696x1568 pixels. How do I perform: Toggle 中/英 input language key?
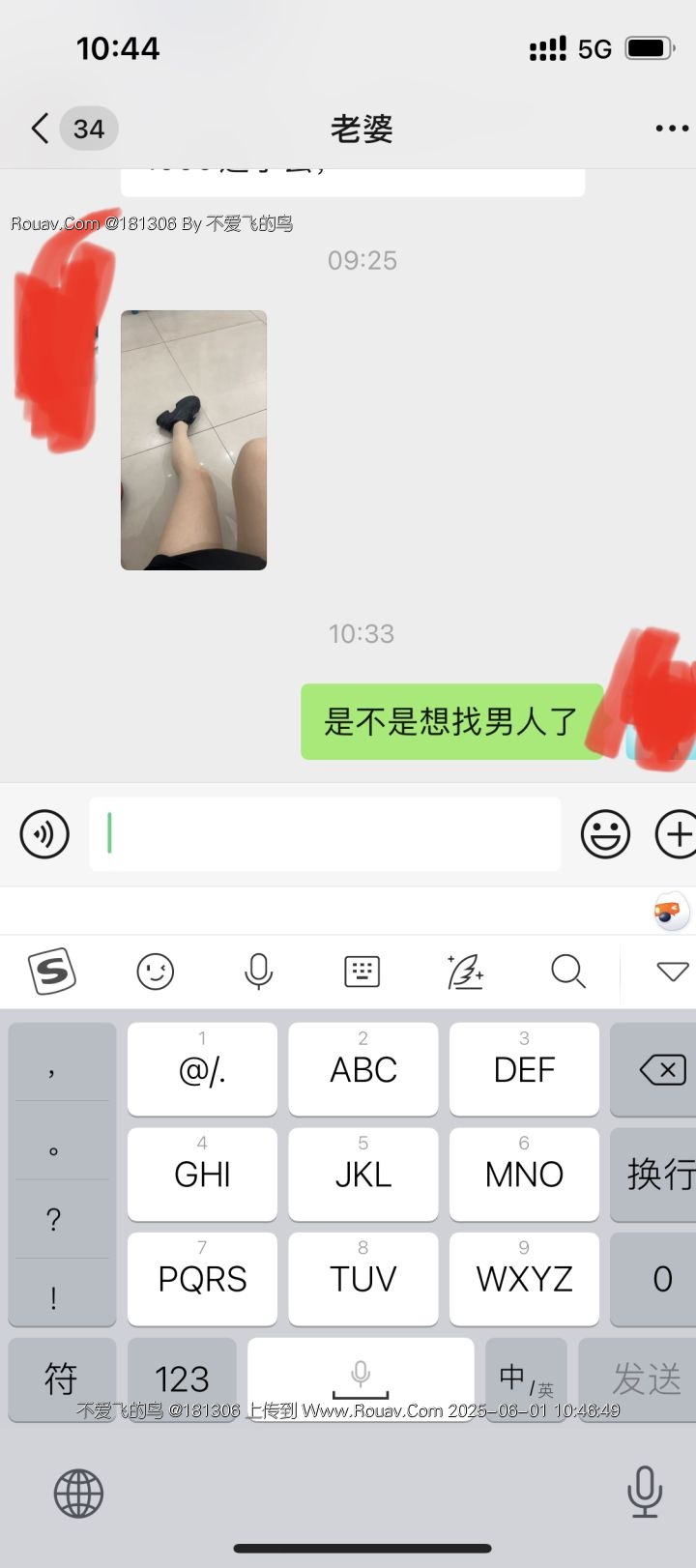click(525, 1379)
